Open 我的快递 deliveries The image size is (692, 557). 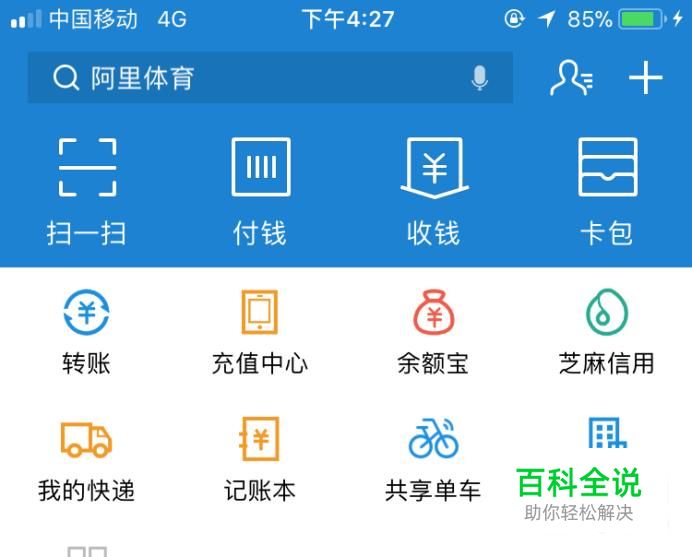[x=87, y=460]
